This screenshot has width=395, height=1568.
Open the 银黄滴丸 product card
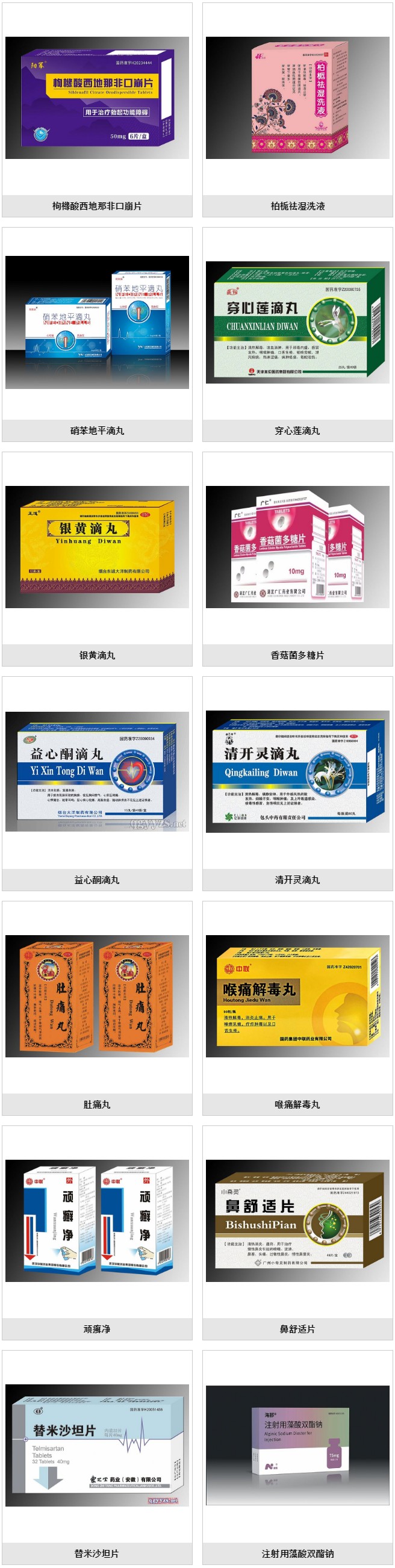pyautogui.click(x=97, y=547)
